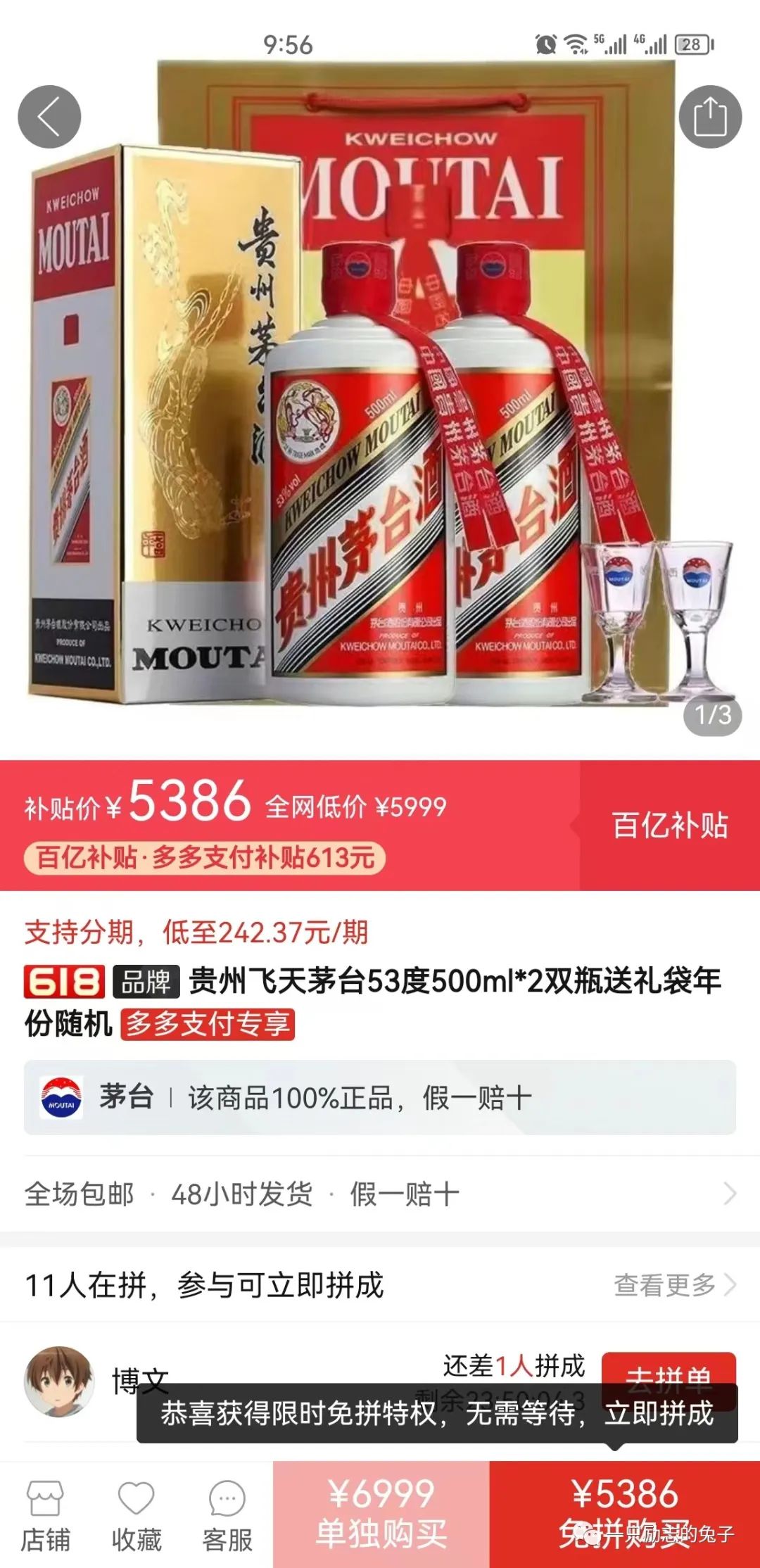Viewport: 760px width, 1568px height.
Task: Open the 百亿补贴 banner
Action: [669, 825]
